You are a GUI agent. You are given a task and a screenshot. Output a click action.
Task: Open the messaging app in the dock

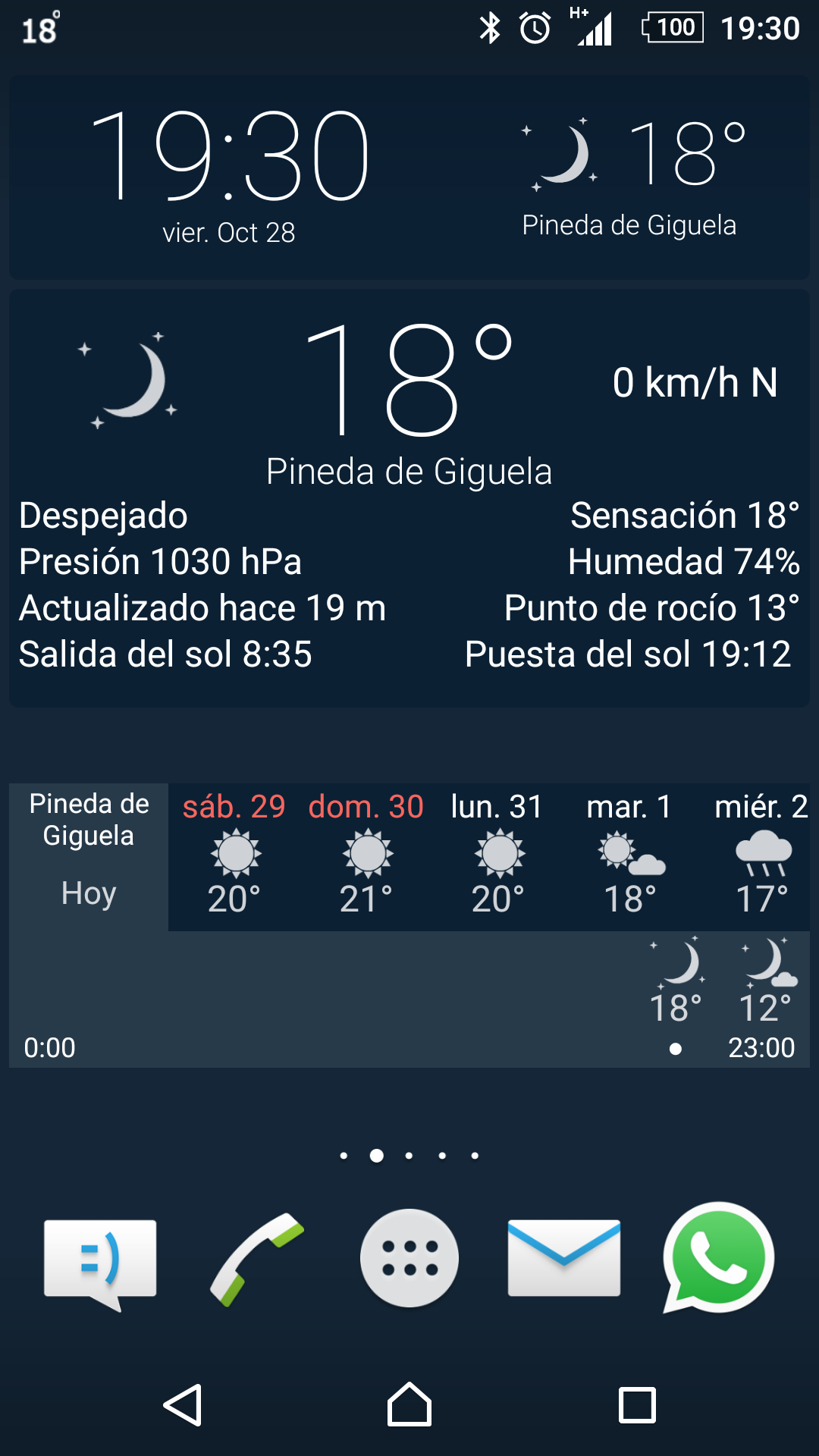[100, 1260]
